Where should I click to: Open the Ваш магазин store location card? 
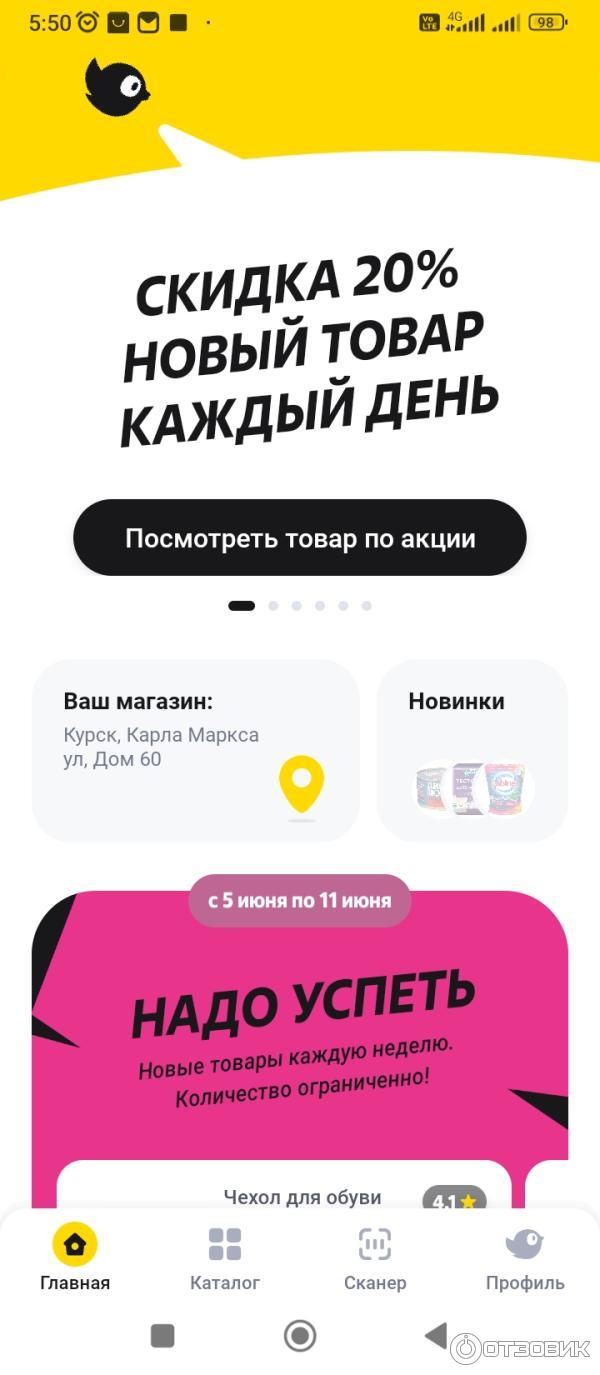coord(196,750)
